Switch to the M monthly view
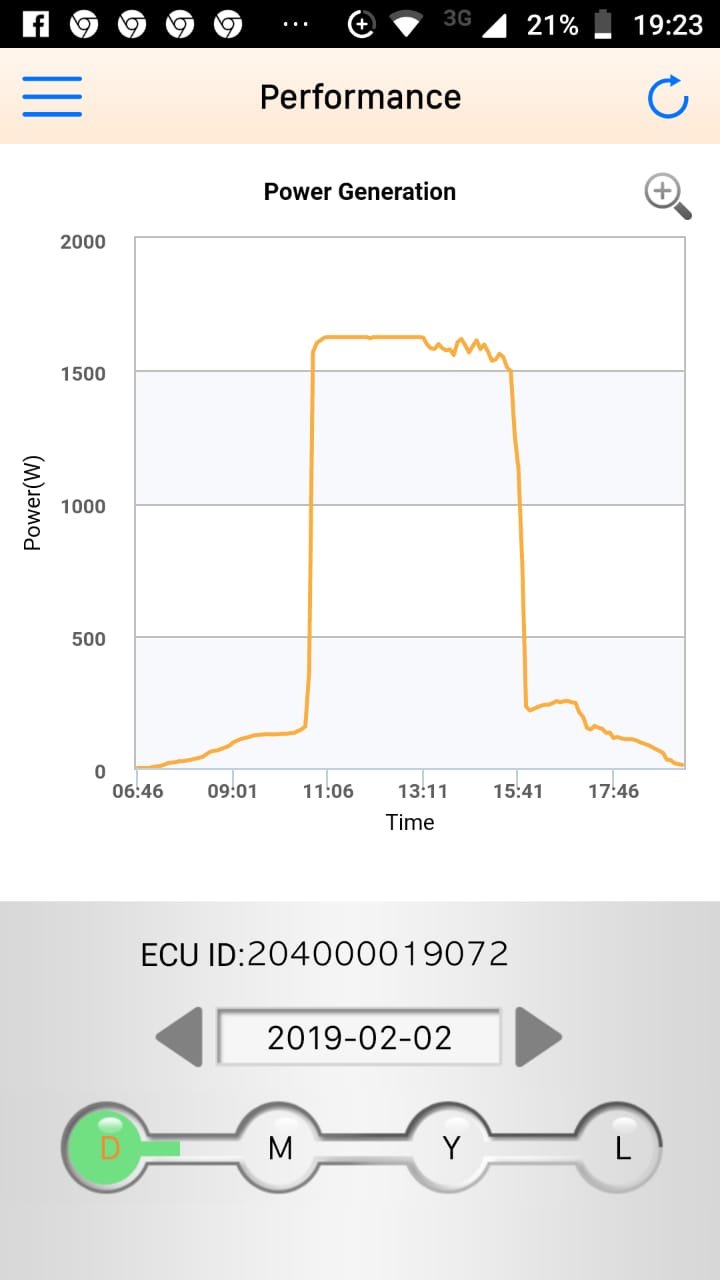The image size is (720, 1280). [281, 1148]
